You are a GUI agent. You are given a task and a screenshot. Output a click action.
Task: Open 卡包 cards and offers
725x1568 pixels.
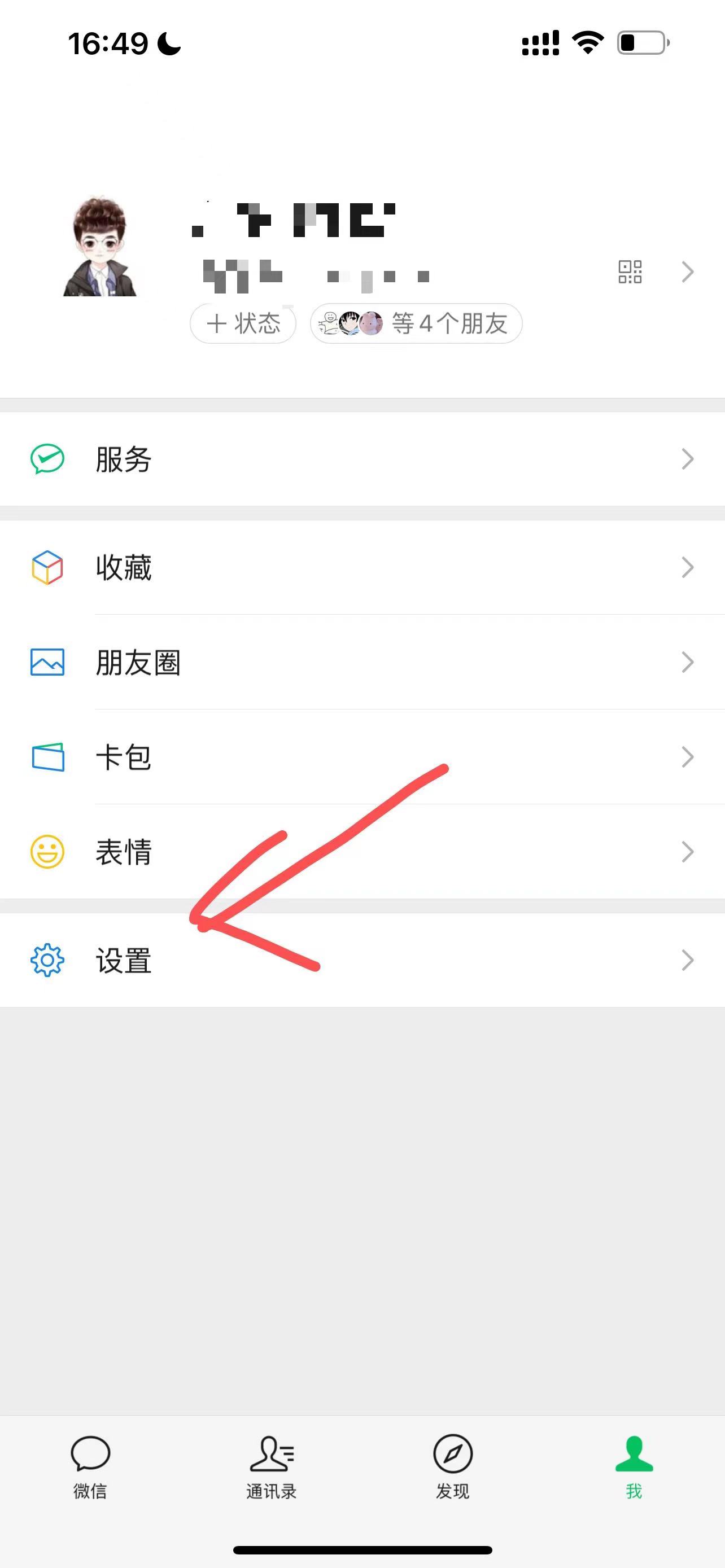pyautogui.click(x=362, y=757)
